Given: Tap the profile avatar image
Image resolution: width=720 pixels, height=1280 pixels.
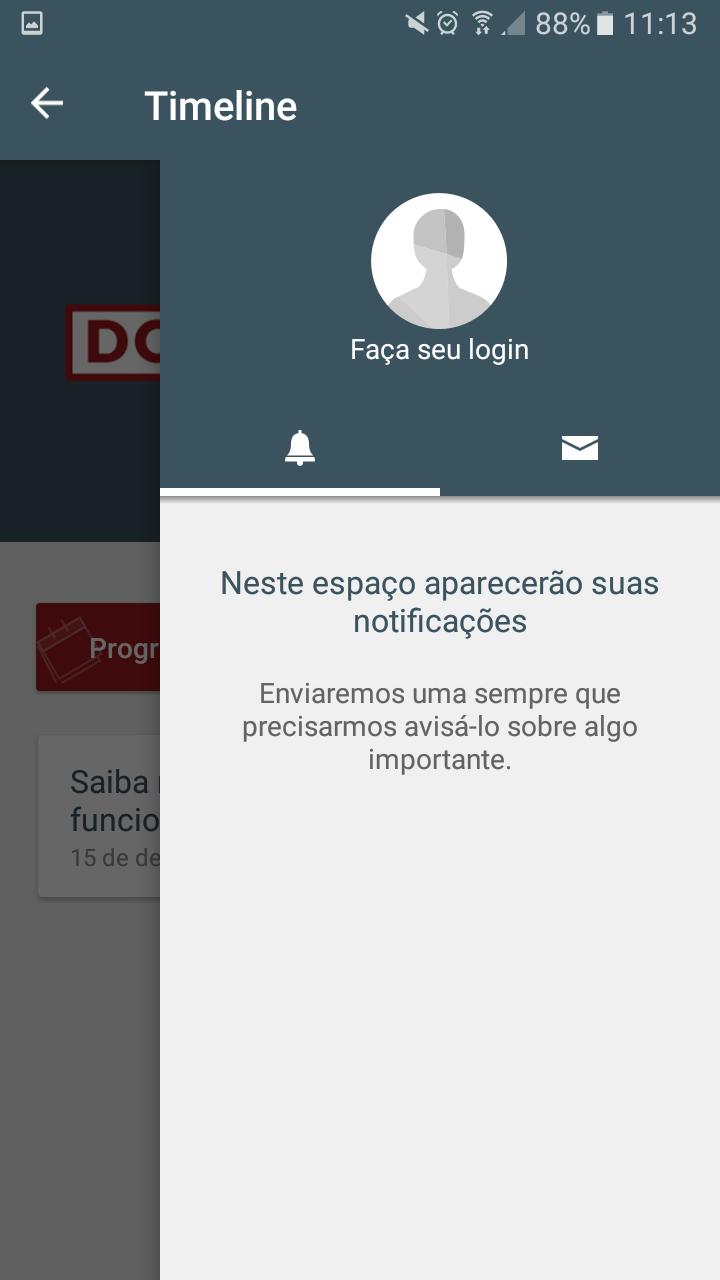Looking at the screenshot, I should click(440, 260).
